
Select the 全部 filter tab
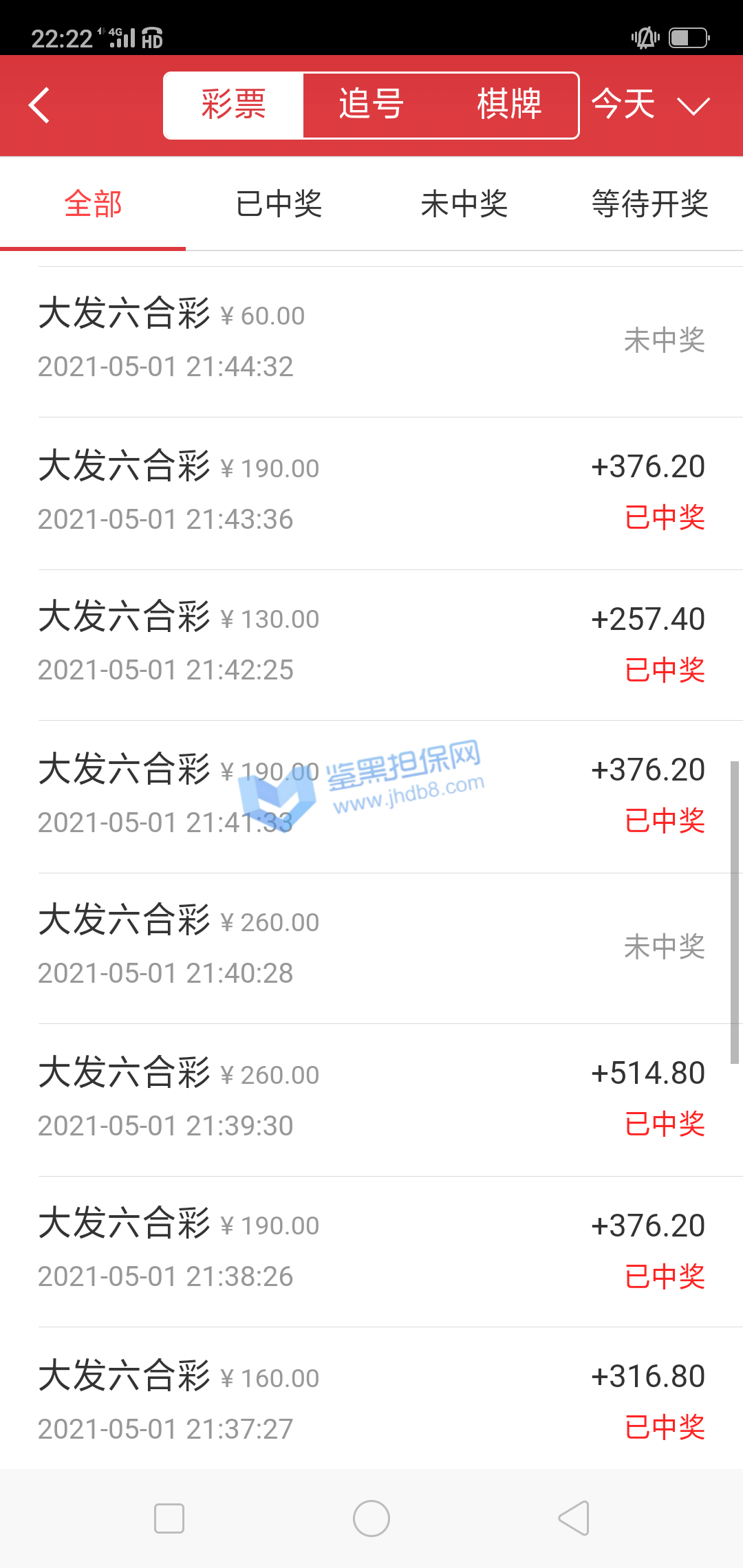pyautogui.click(x=93, y=204)
